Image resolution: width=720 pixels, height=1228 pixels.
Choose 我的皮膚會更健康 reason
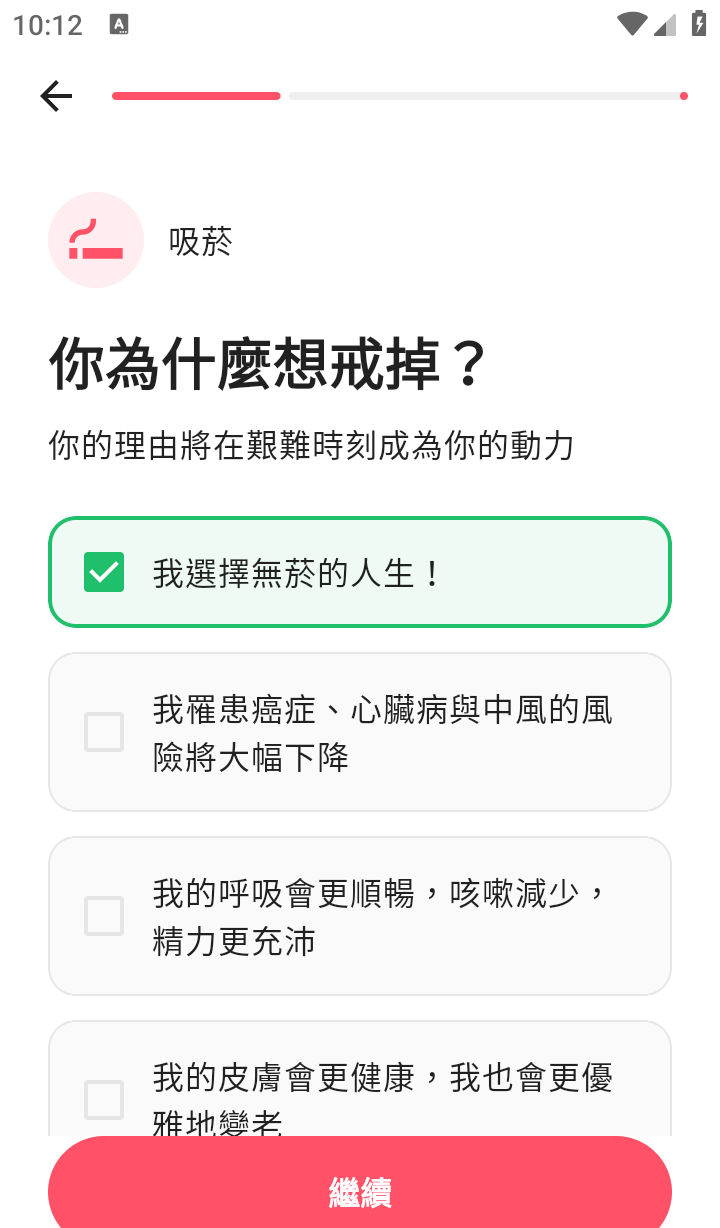click(360, 1078)
